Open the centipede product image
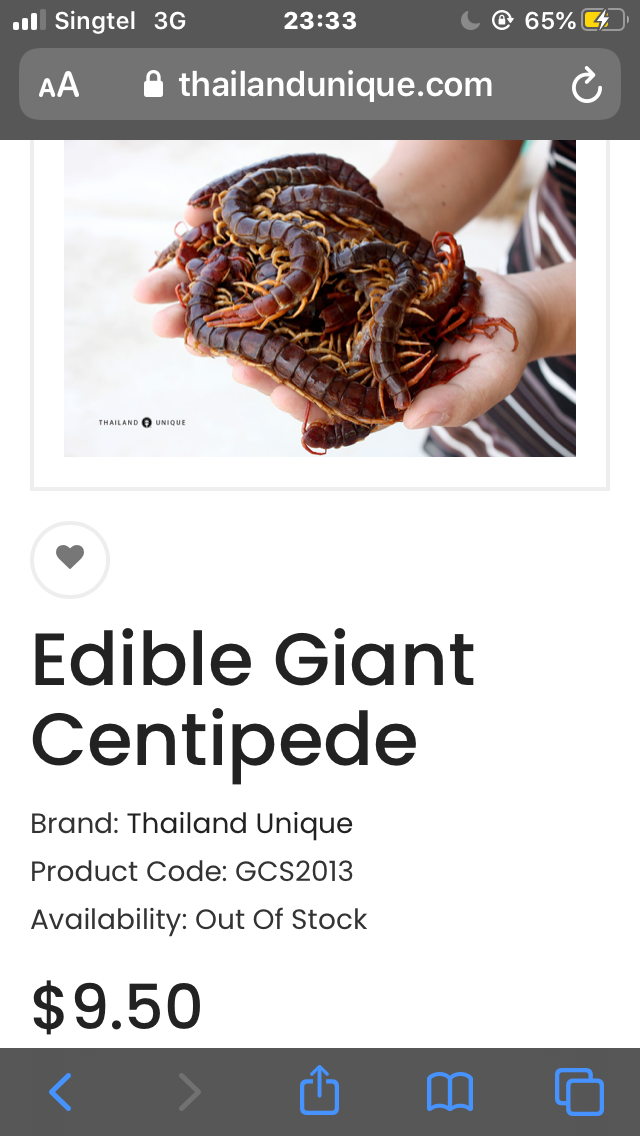The height and width of the screenshot is (1136, 640). [x=320, y=300]
